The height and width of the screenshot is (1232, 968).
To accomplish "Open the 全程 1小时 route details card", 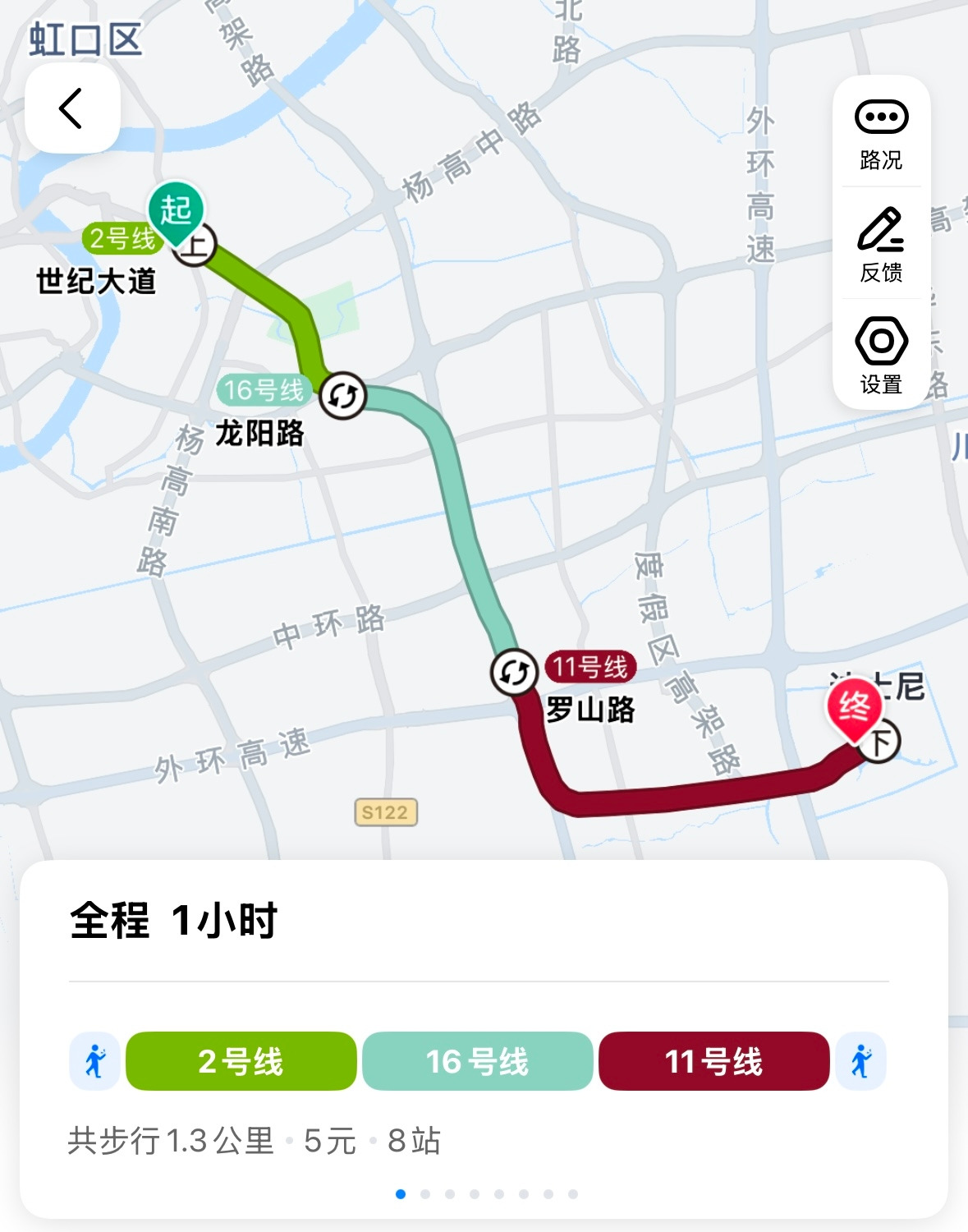I will (x=484, y=1039).
